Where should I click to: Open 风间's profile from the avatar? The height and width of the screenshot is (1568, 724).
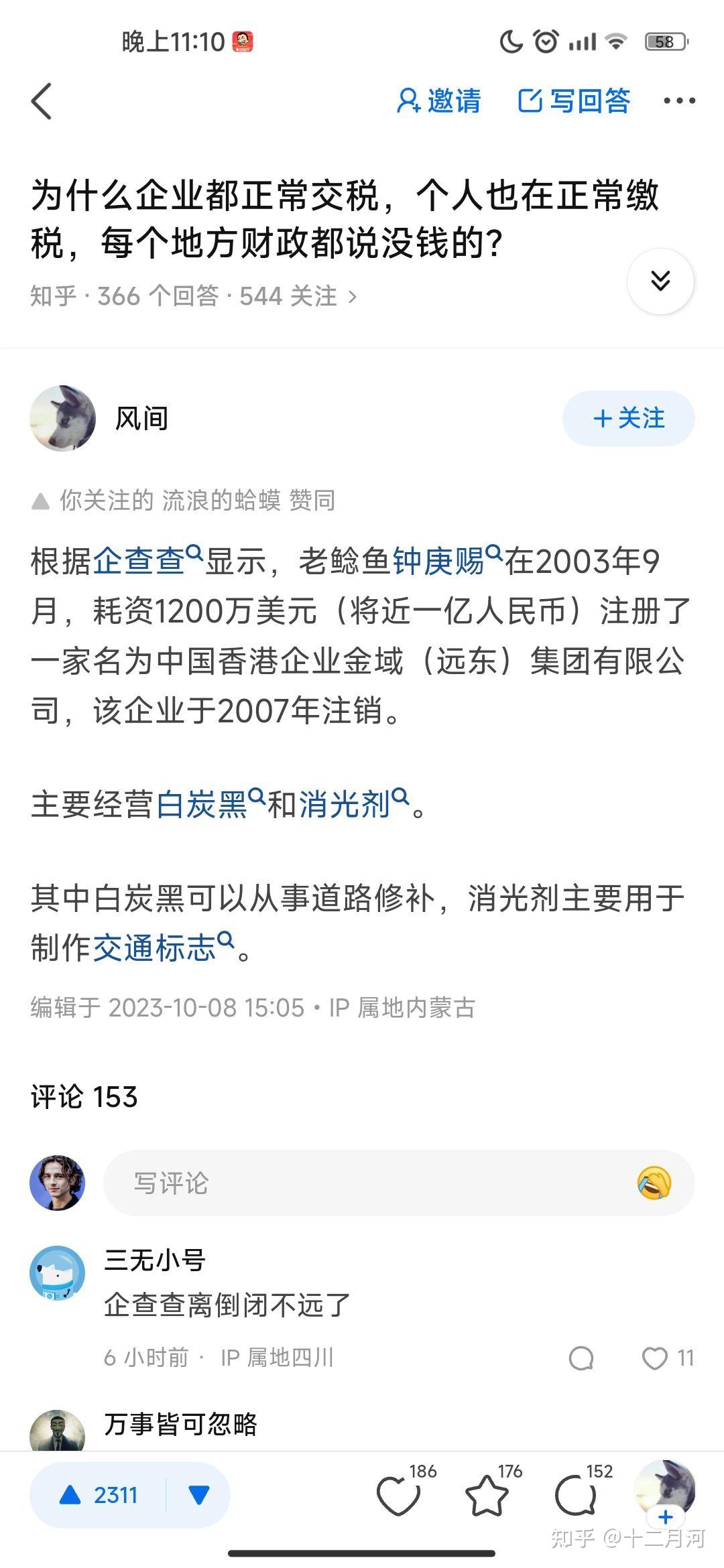(63, 418)
